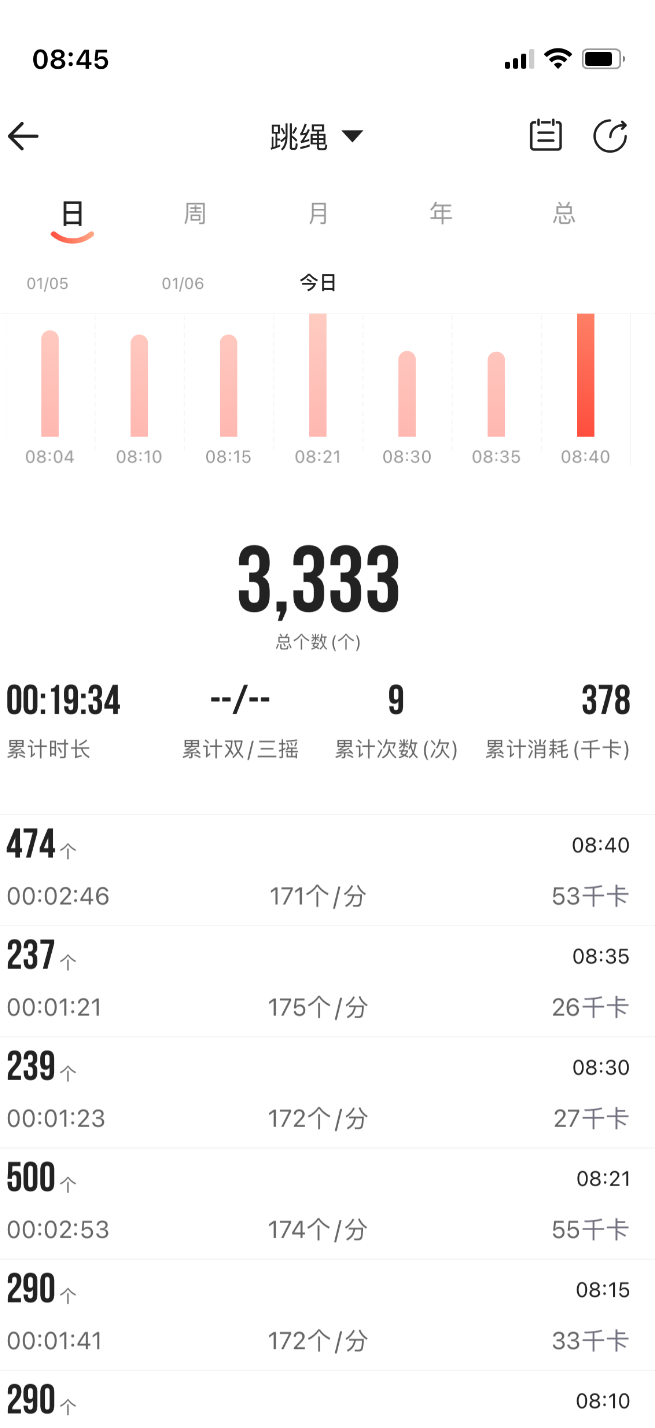Viewport: 655px width, 1428px height.
Task: Select the 08:30 bar in the chart
Action: click(x=407, y=394)
